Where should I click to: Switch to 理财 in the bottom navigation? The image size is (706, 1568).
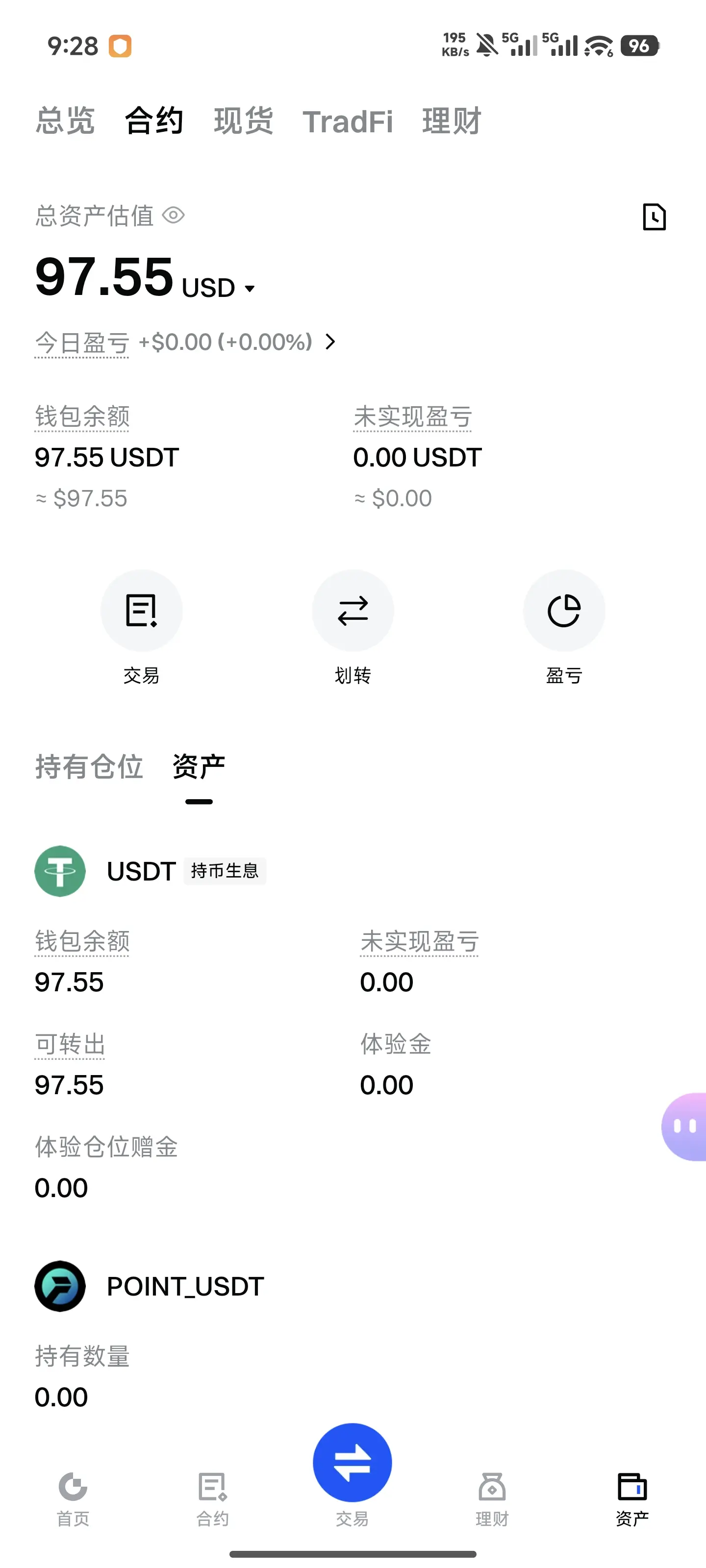click(x=492, y=1497)
